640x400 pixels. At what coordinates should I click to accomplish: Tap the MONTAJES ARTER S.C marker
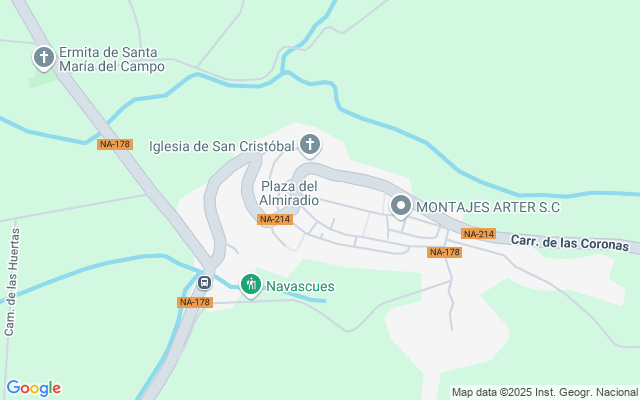point(401,206)
